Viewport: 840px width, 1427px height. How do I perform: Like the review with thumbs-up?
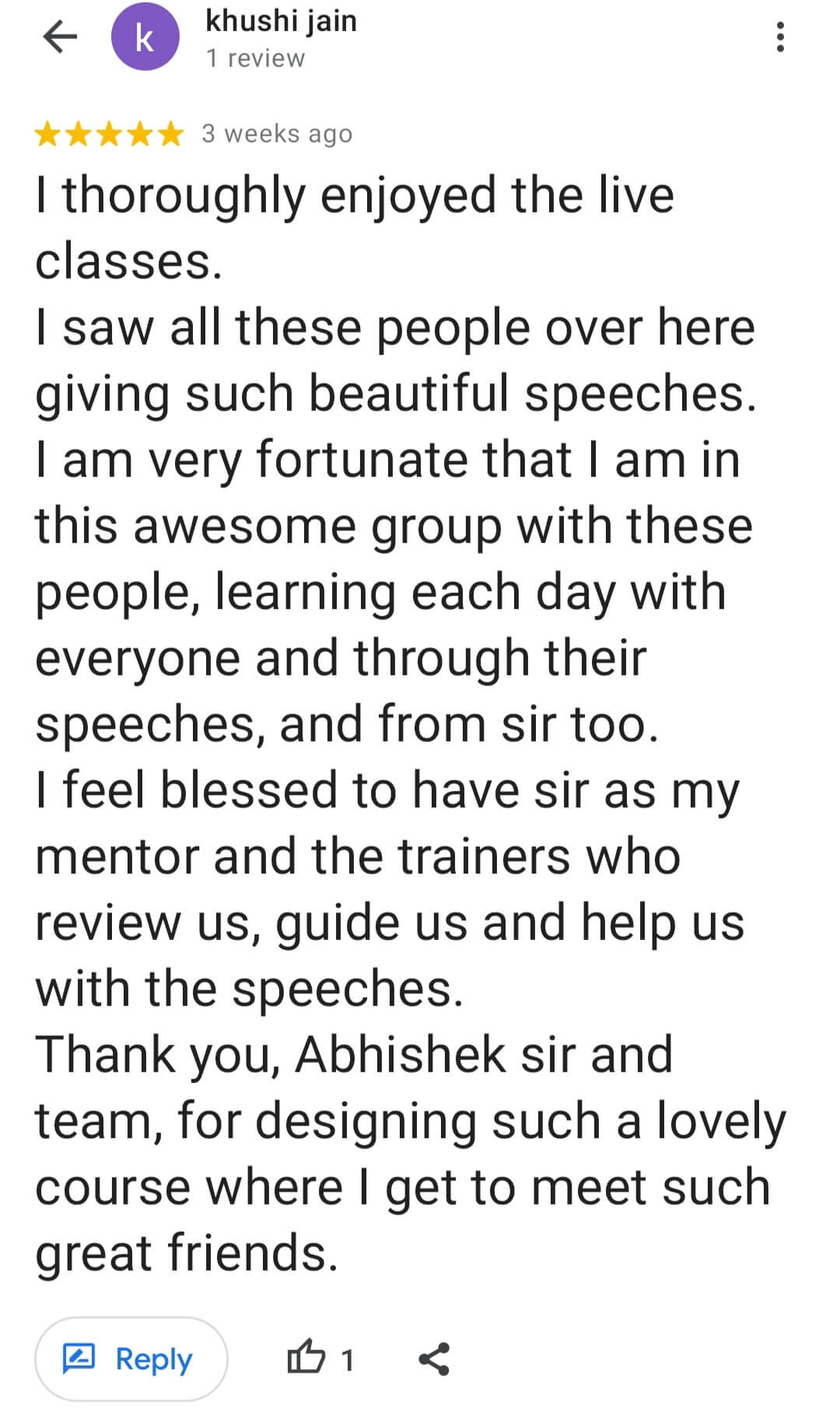tap(306, 1359)
